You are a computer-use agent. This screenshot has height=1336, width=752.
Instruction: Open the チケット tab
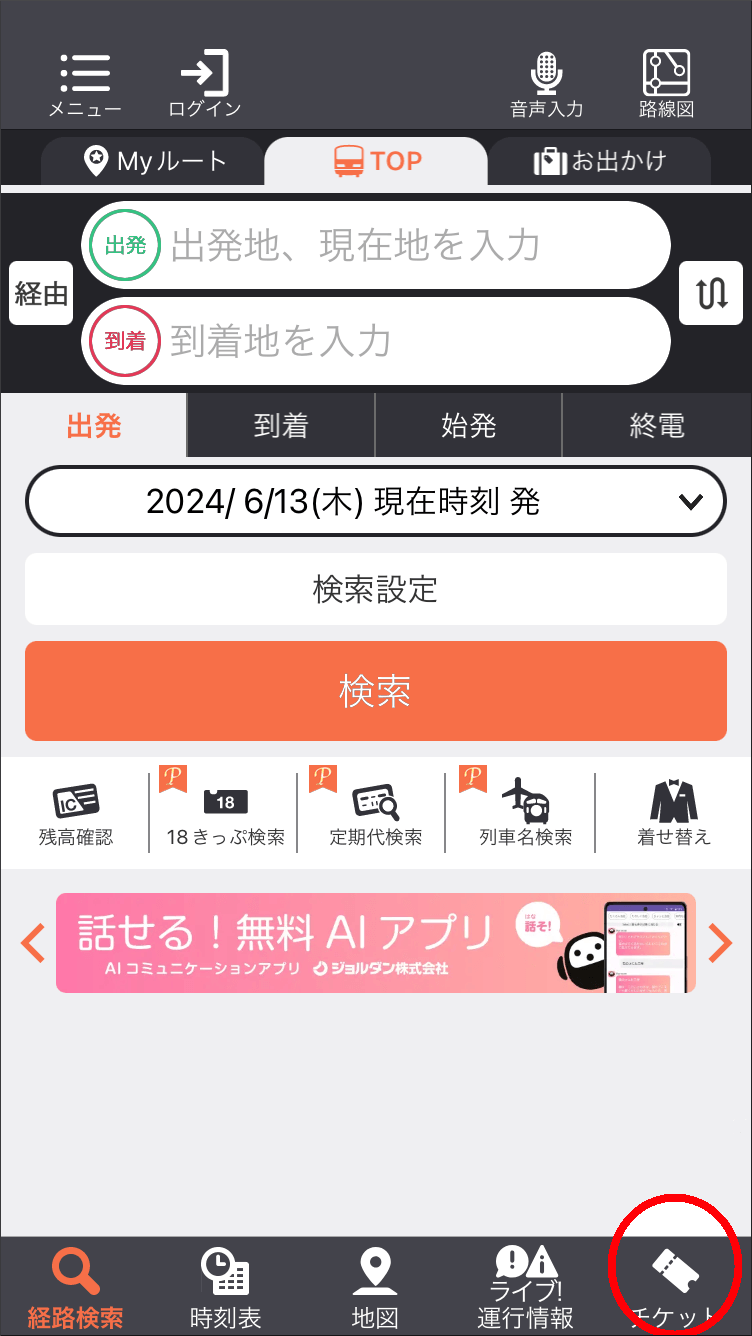675,1289
